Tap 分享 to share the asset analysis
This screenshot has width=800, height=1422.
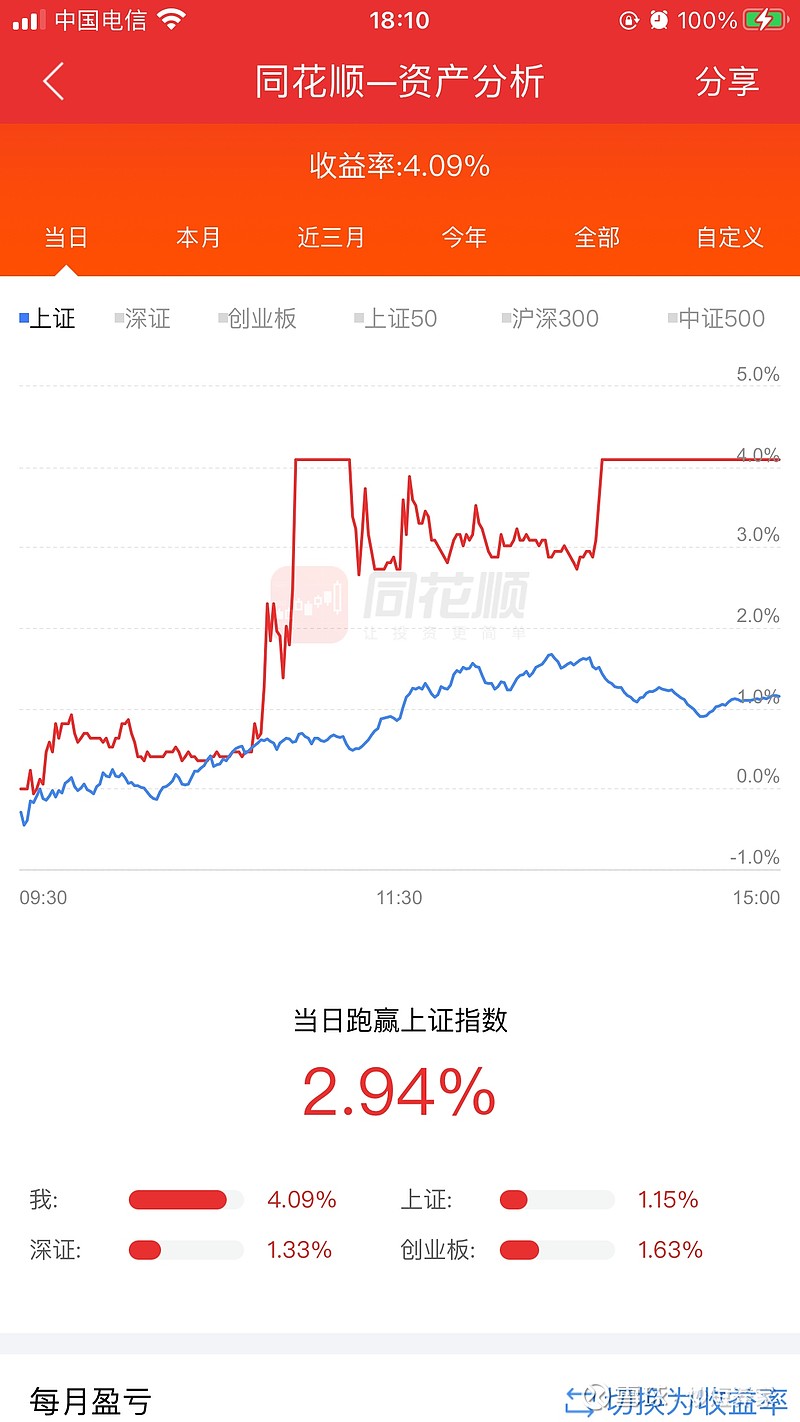[x=727, y=82]
